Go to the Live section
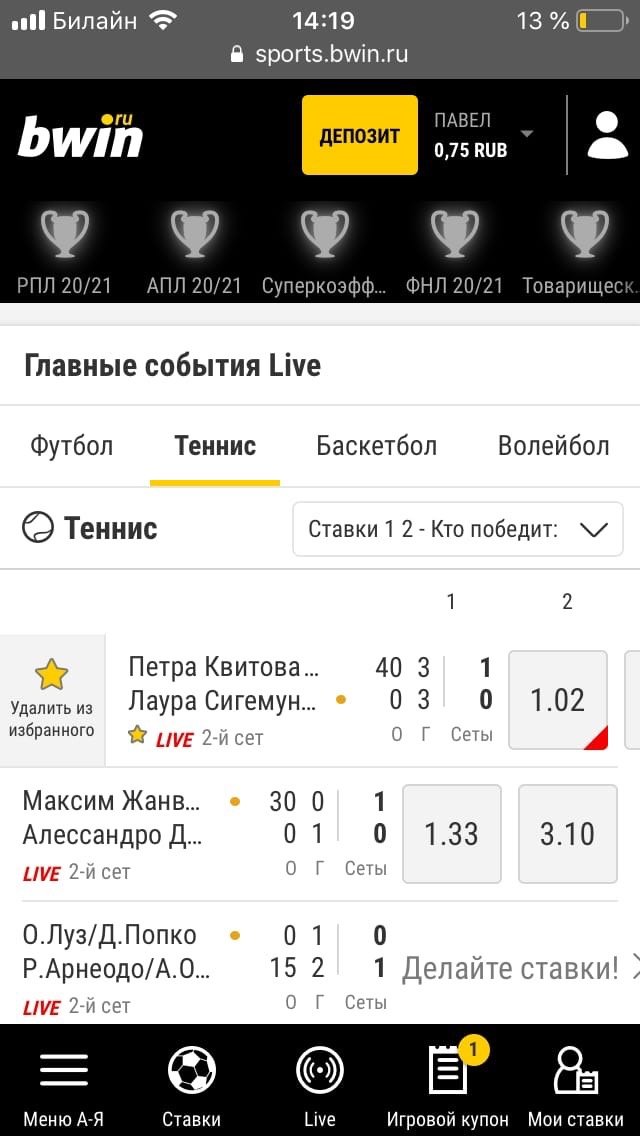This screenshot has width=640, height=1136. pos(320,1084)
